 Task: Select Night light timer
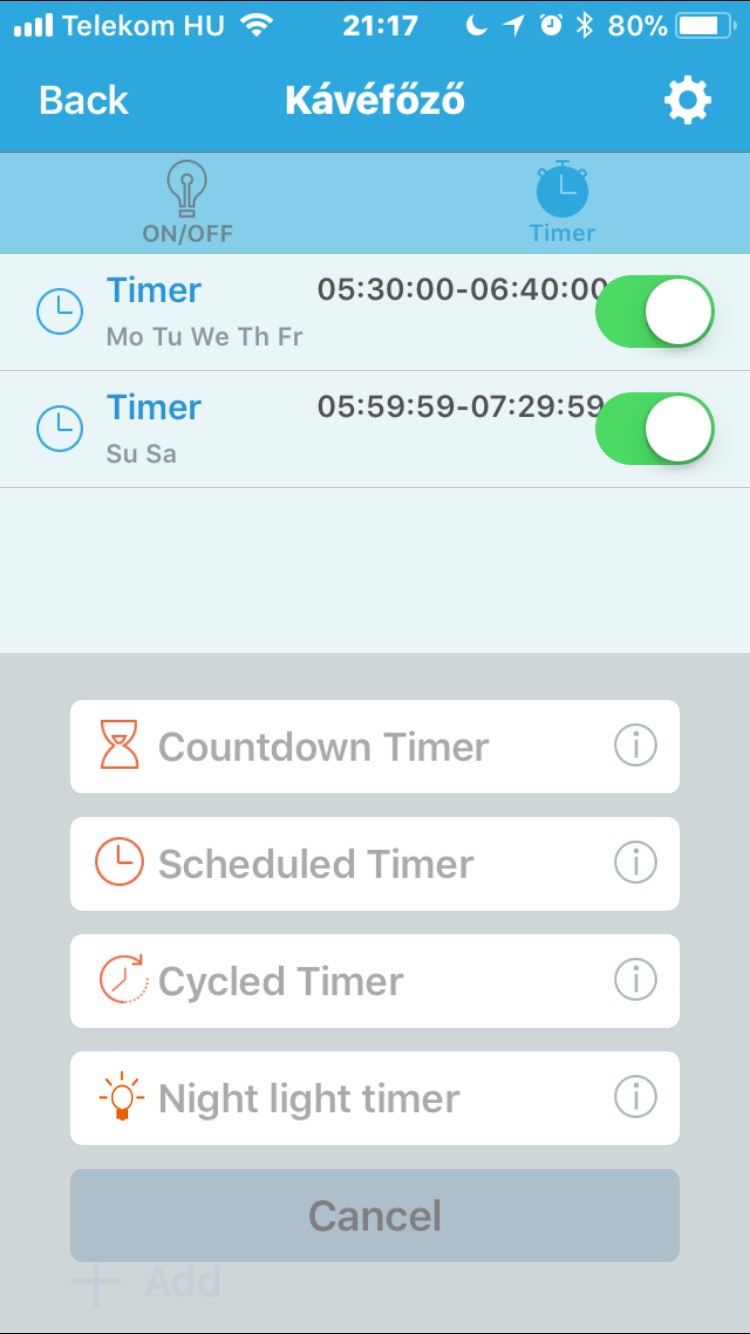pyautogui.click(x=309, y=1098)
